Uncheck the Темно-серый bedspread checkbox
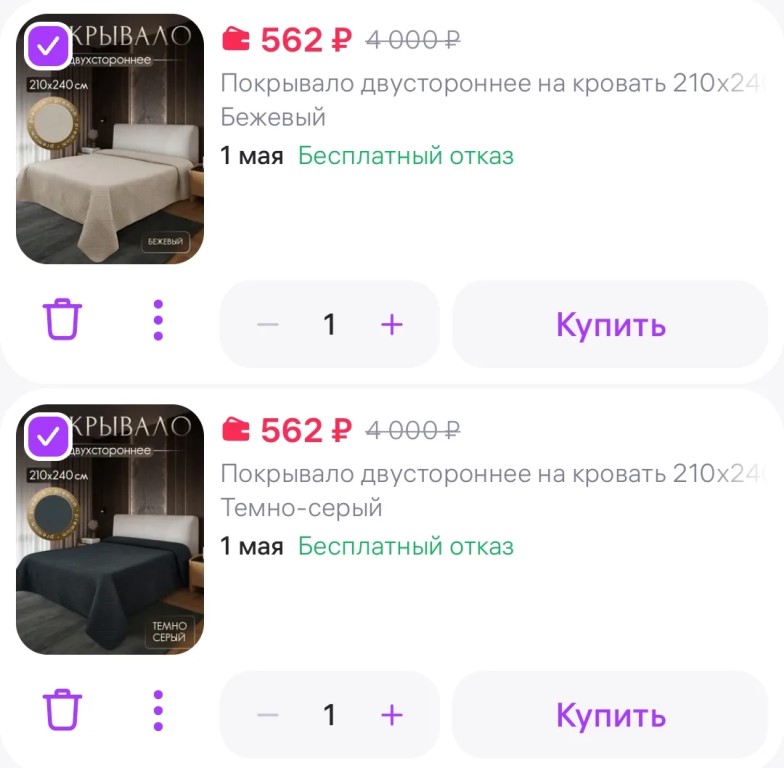Screen dimensions: 784x768 (x=47, y=437)
